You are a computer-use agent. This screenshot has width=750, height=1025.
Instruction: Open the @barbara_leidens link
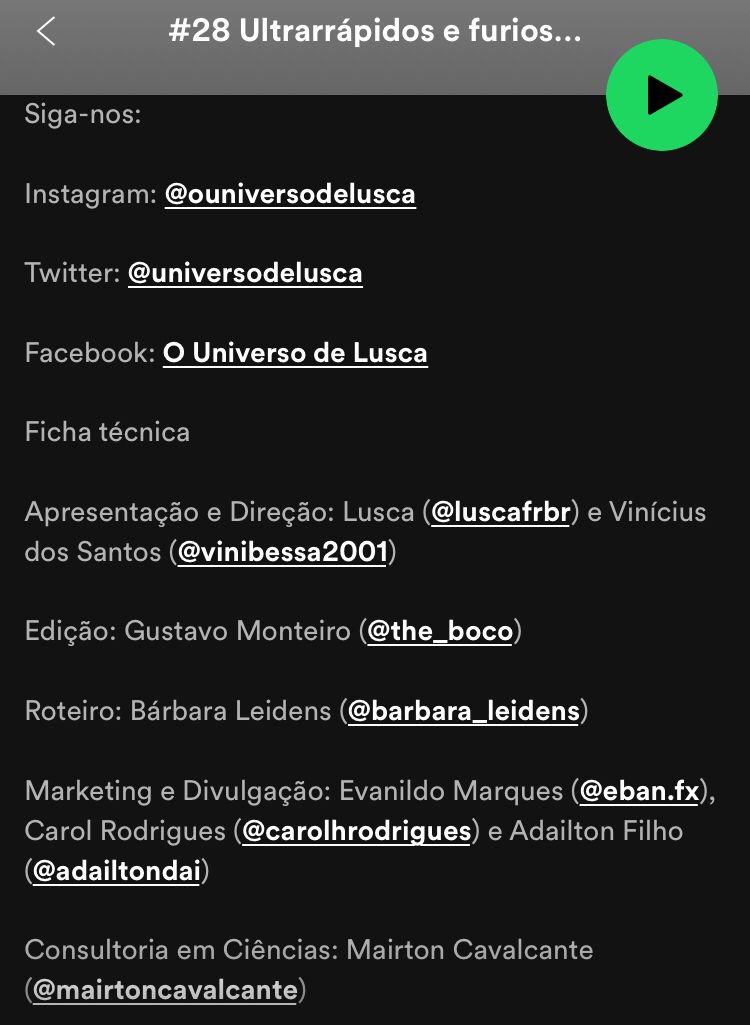pos(463,711)
